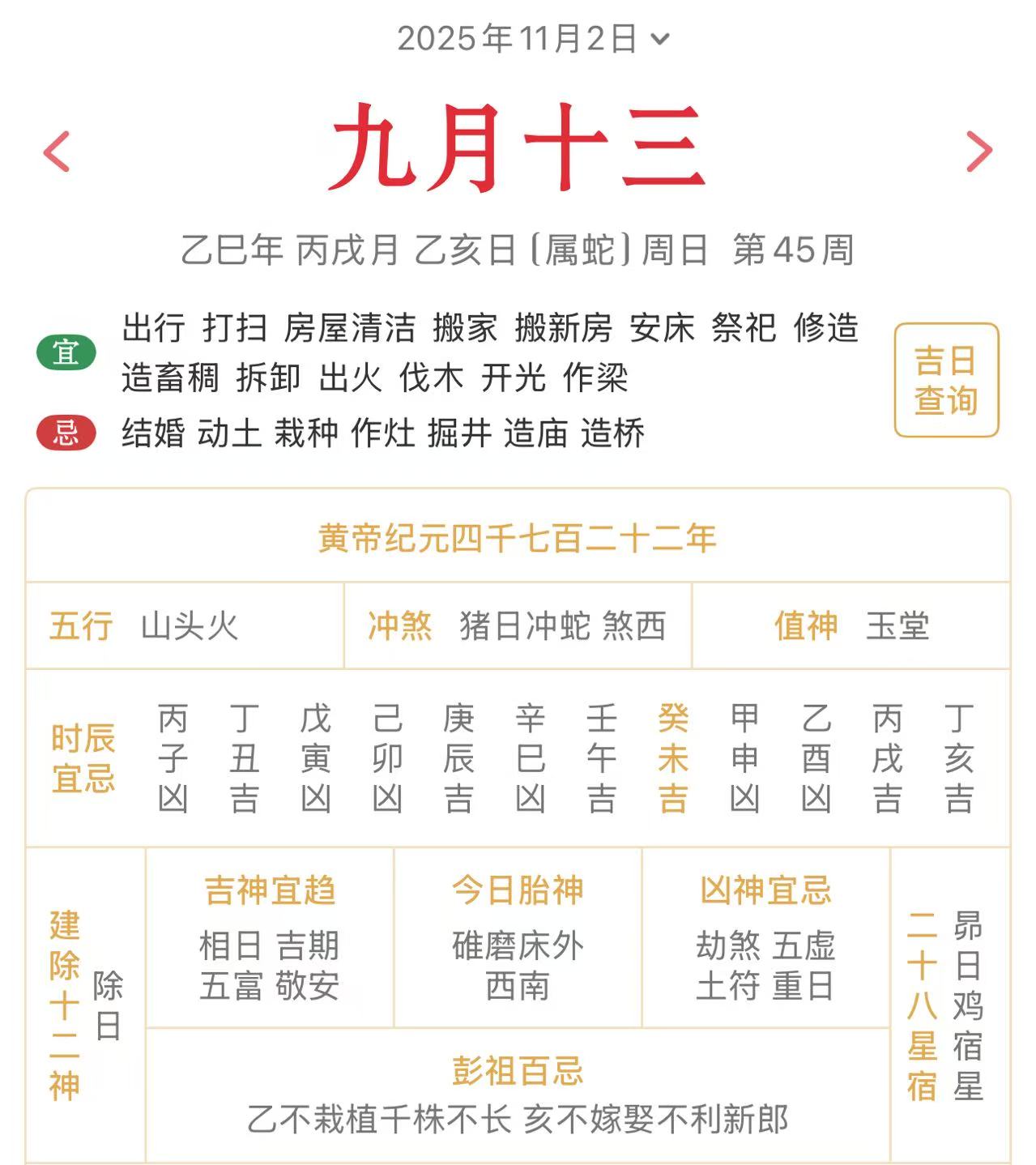Go to the next day
The height and width of the screenshot is (1165, 1036).
tap(978, 151)
